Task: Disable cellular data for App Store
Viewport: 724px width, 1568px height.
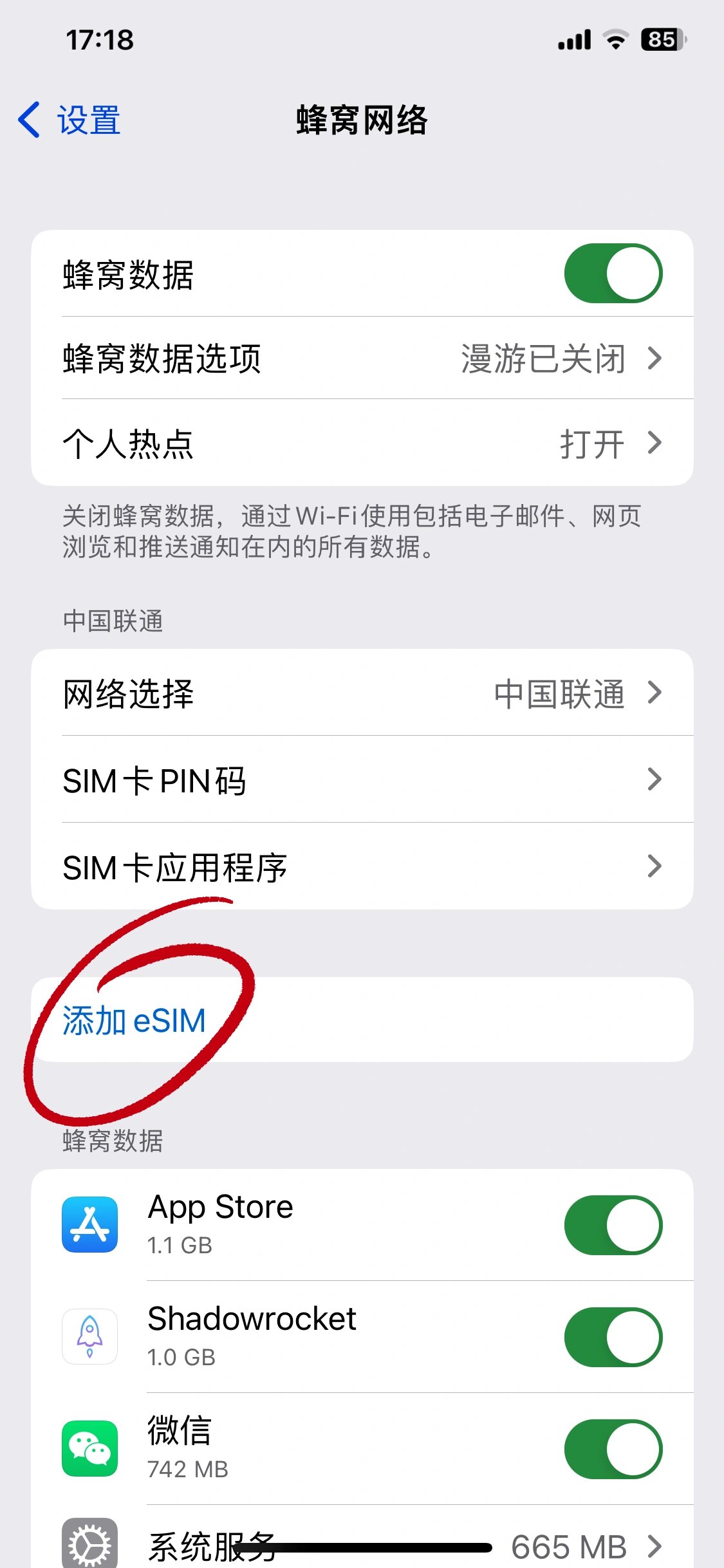Action: pos(613,1226)
